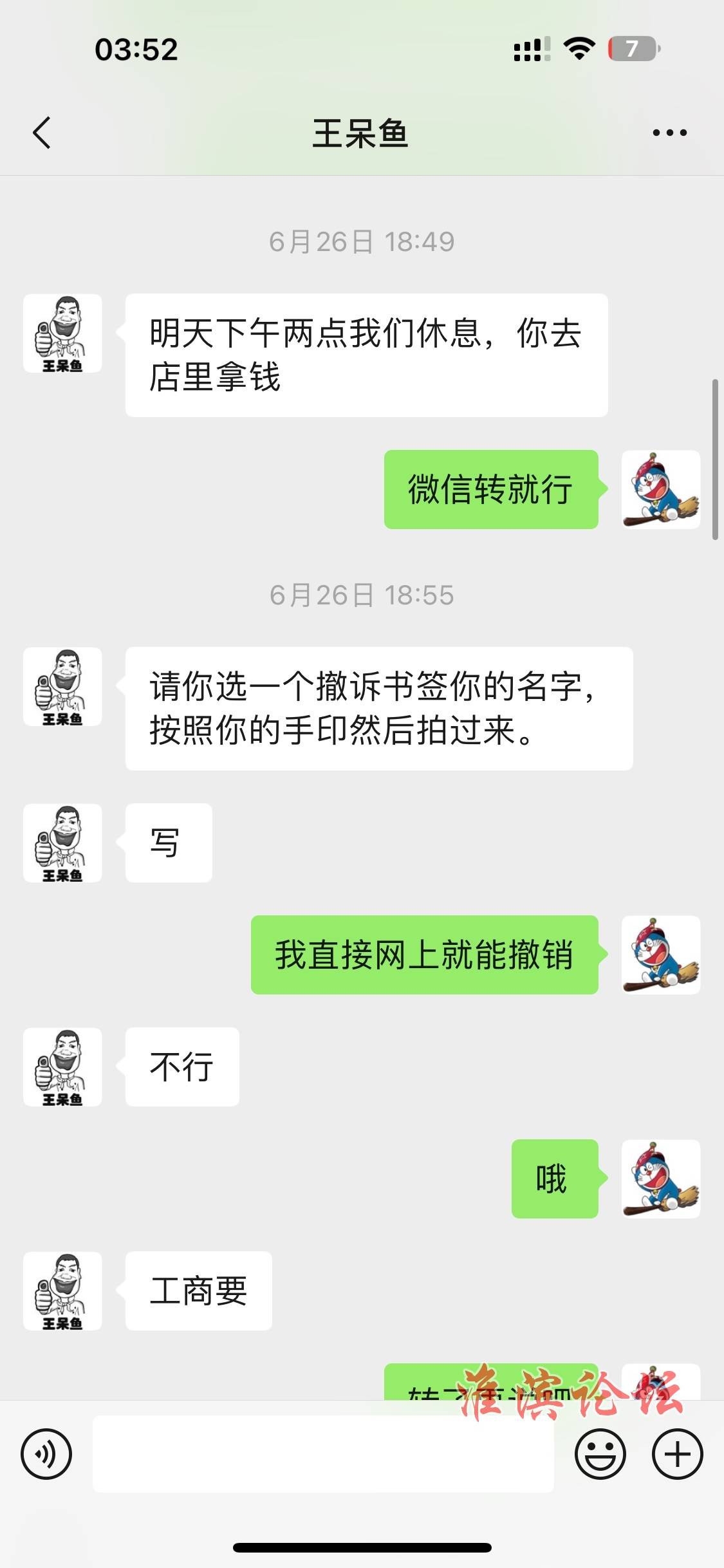The height and width of the screenshot is (1568, 724).
Task: Focus the message text field
Action: (x=323, y=1454)
